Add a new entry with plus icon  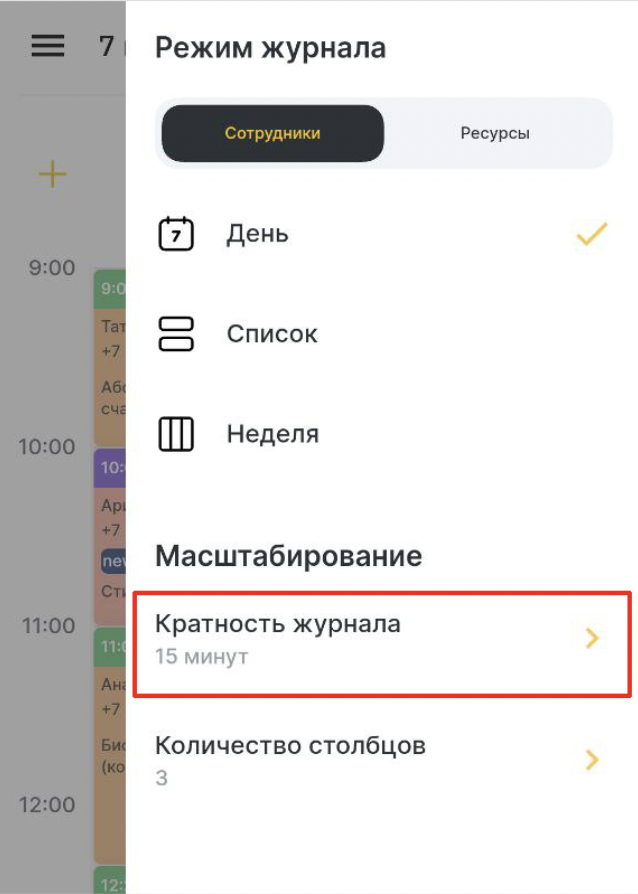52,175
